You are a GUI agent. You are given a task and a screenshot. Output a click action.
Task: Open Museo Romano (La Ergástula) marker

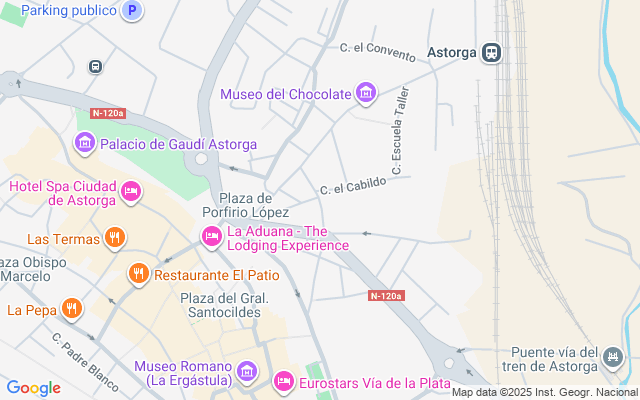point(249,373)
